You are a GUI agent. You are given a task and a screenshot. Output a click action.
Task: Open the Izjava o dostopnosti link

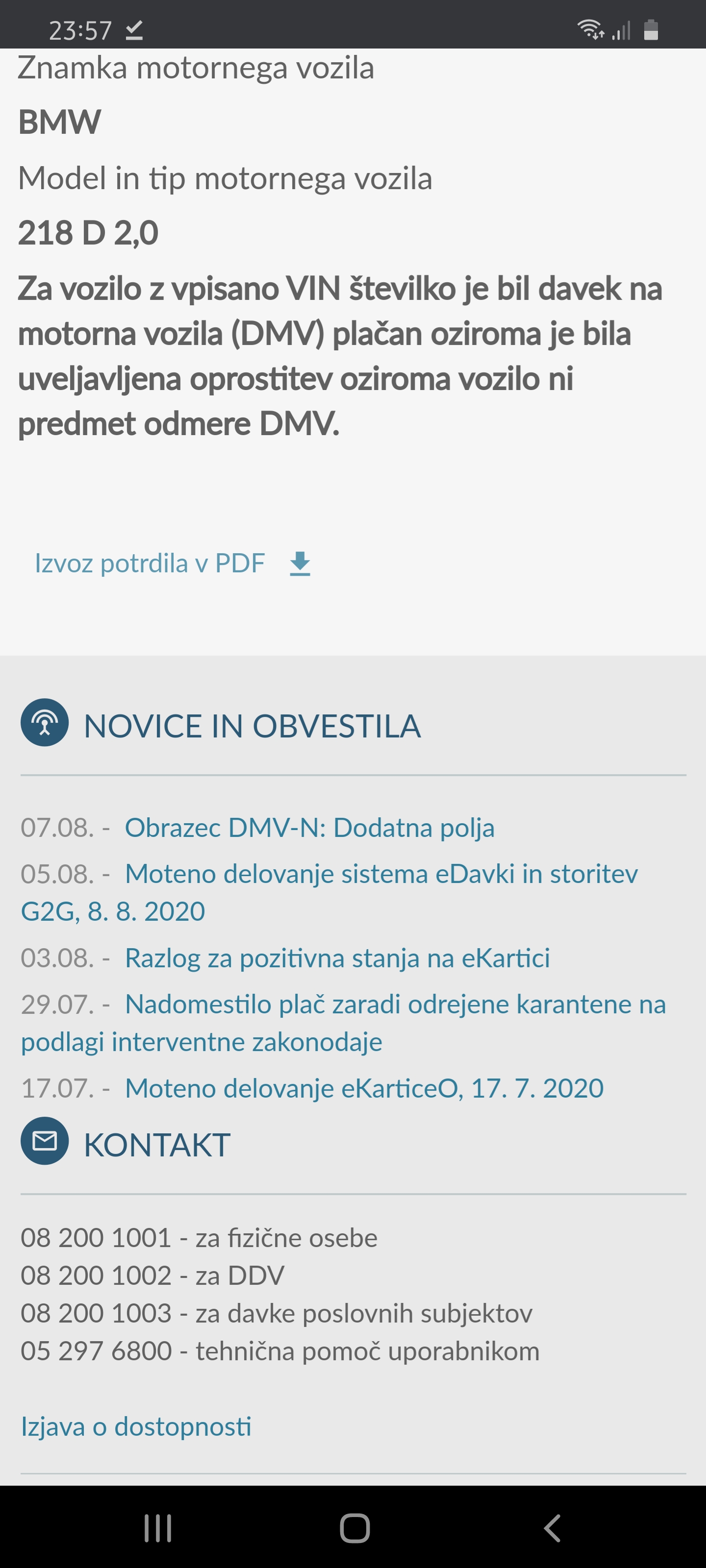tap(136, 1427)
